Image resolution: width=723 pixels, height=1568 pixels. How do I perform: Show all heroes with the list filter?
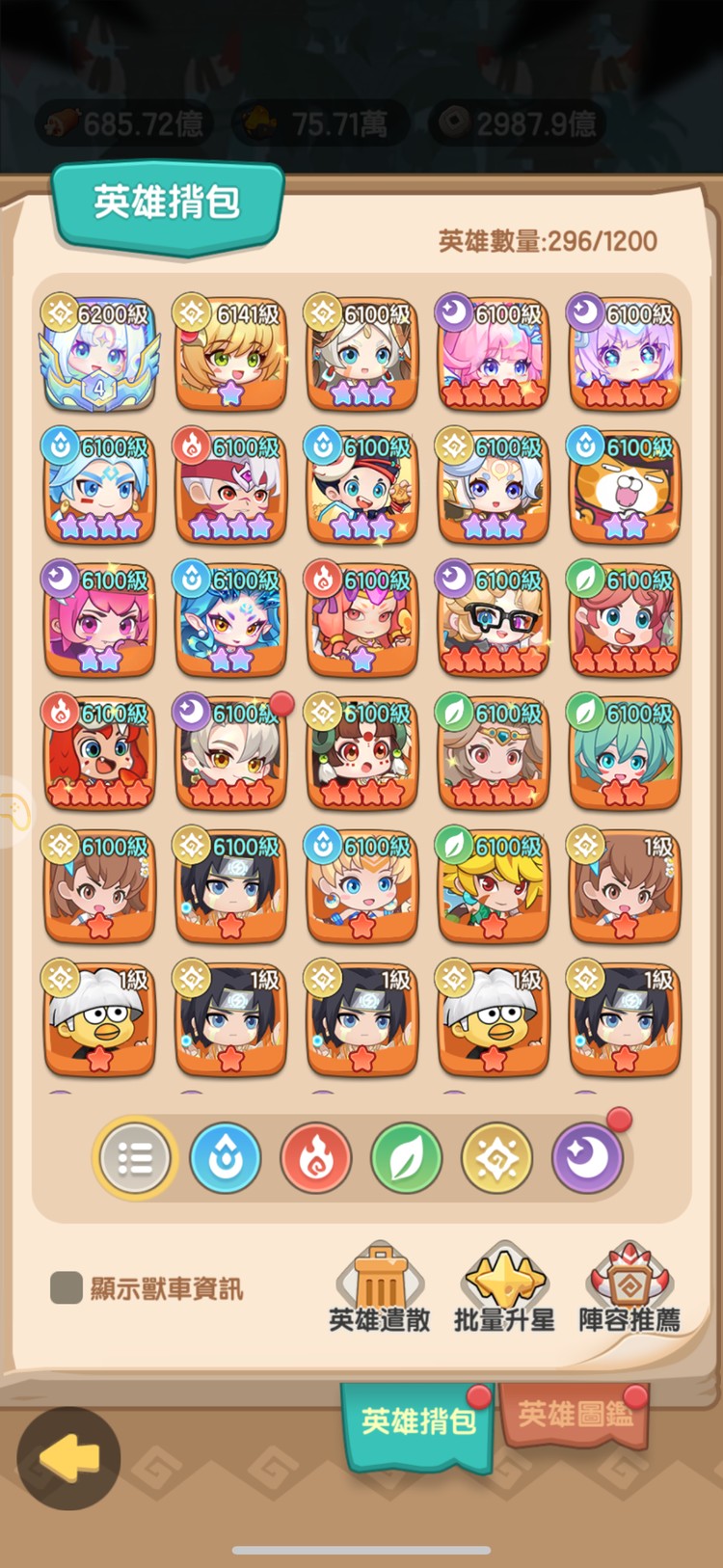[x=135, y=1158]
